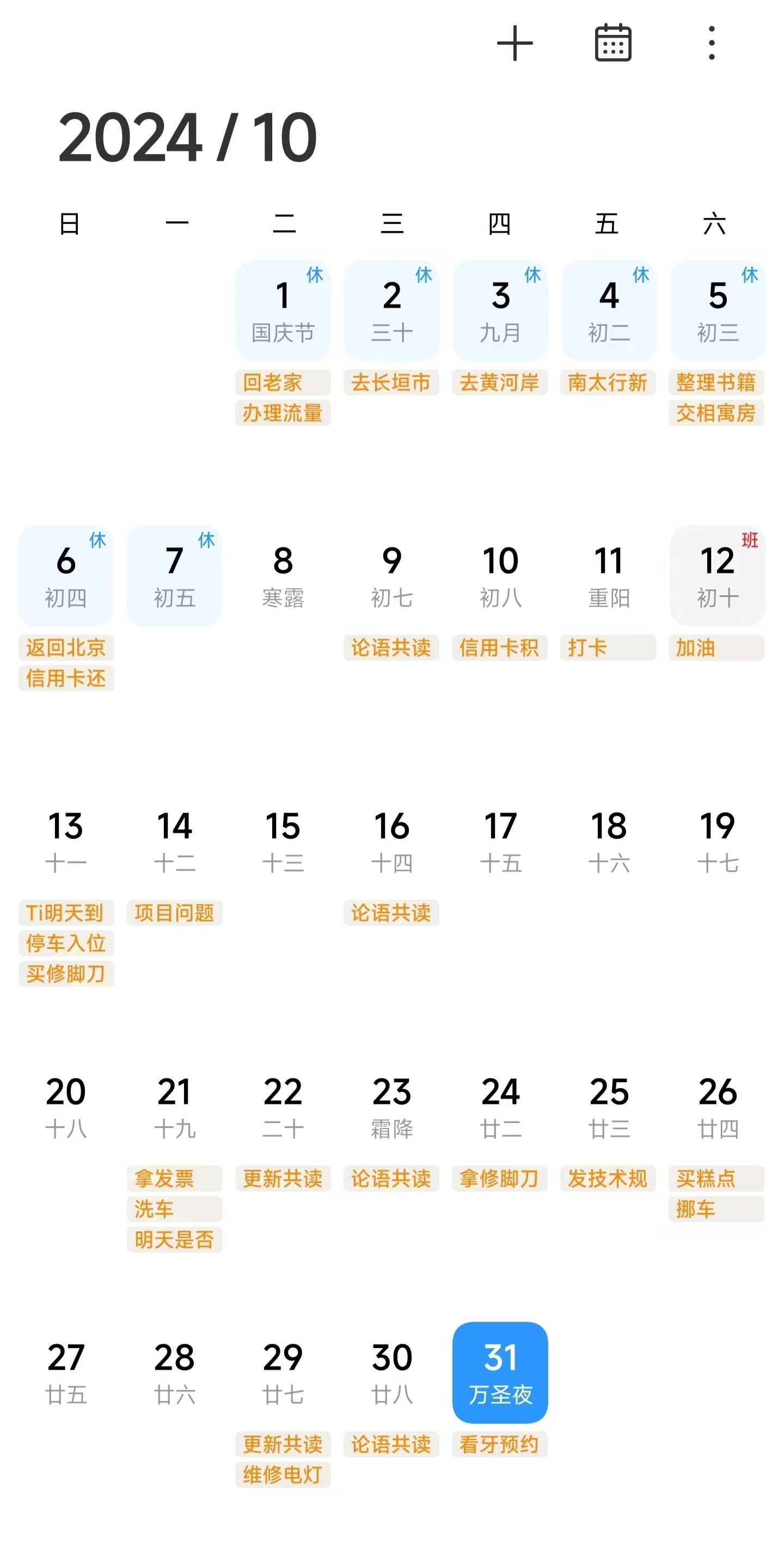Viewport: 784px width, 1550px height.
Task: Select October 12 marked 班
Action: point(717,576)
